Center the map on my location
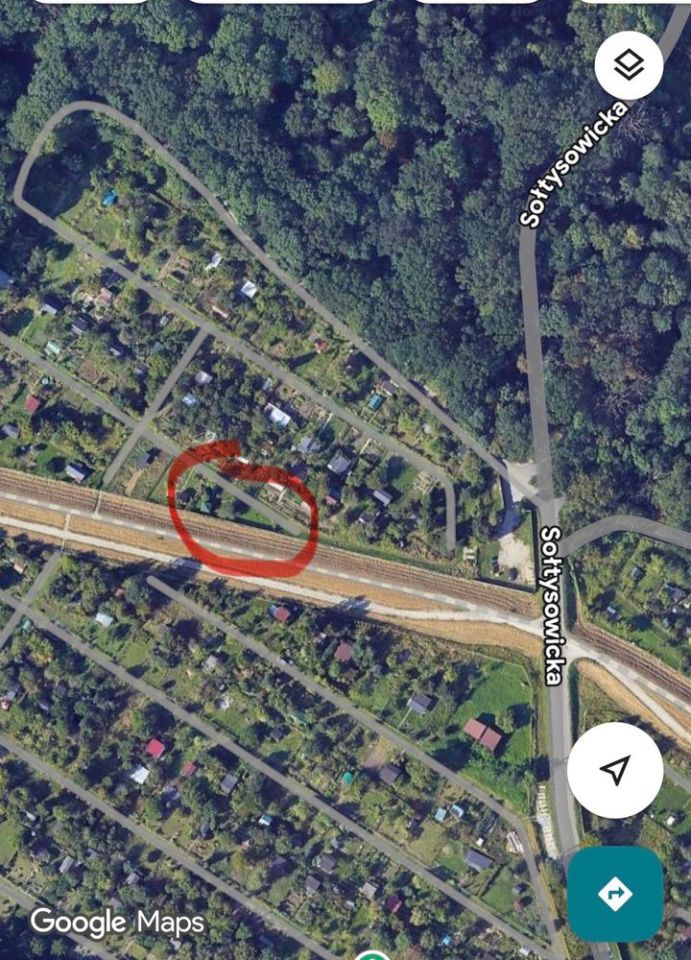691x960 pixels. [615, 770]
